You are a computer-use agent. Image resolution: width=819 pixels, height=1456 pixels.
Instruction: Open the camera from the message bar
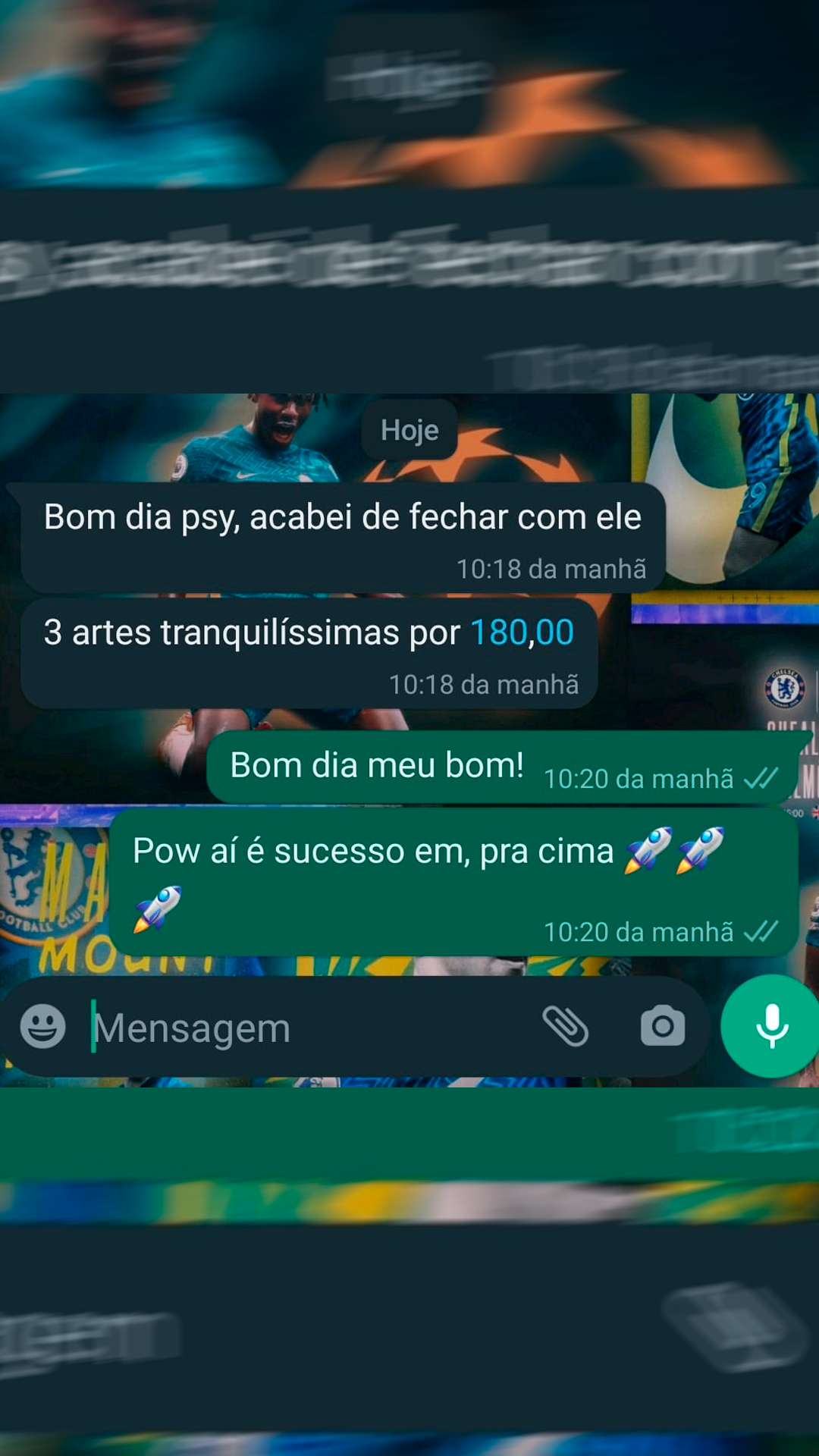tap(662, 1027)
